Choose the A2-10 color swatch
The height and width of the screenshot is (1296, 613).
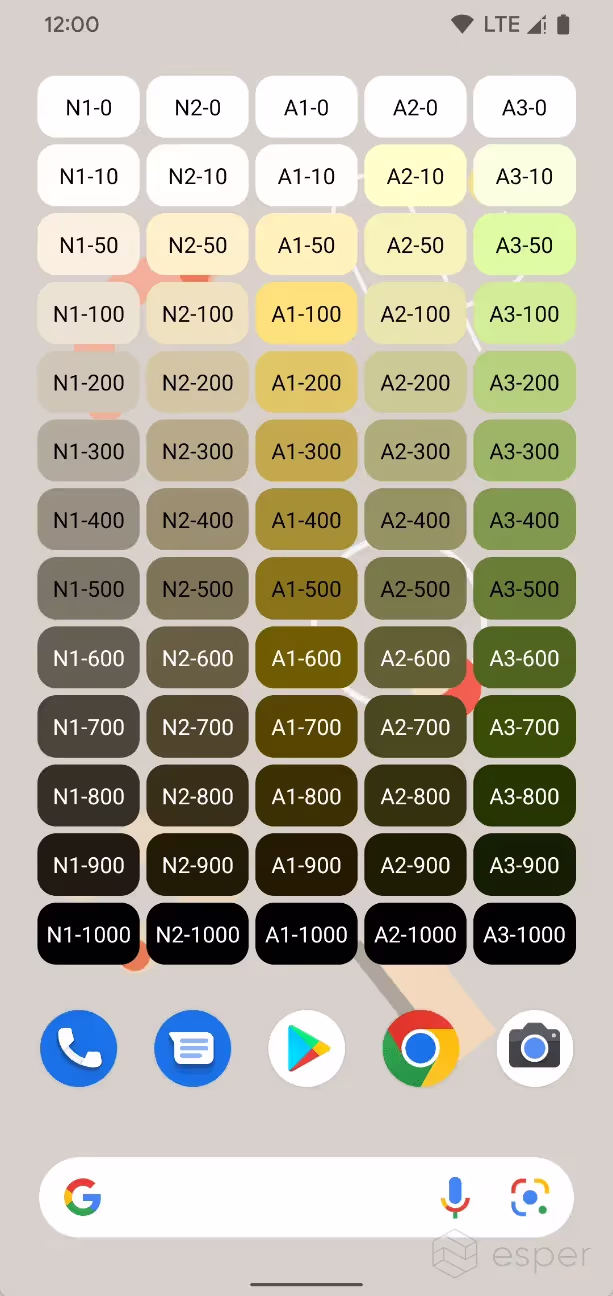point(416,176)
